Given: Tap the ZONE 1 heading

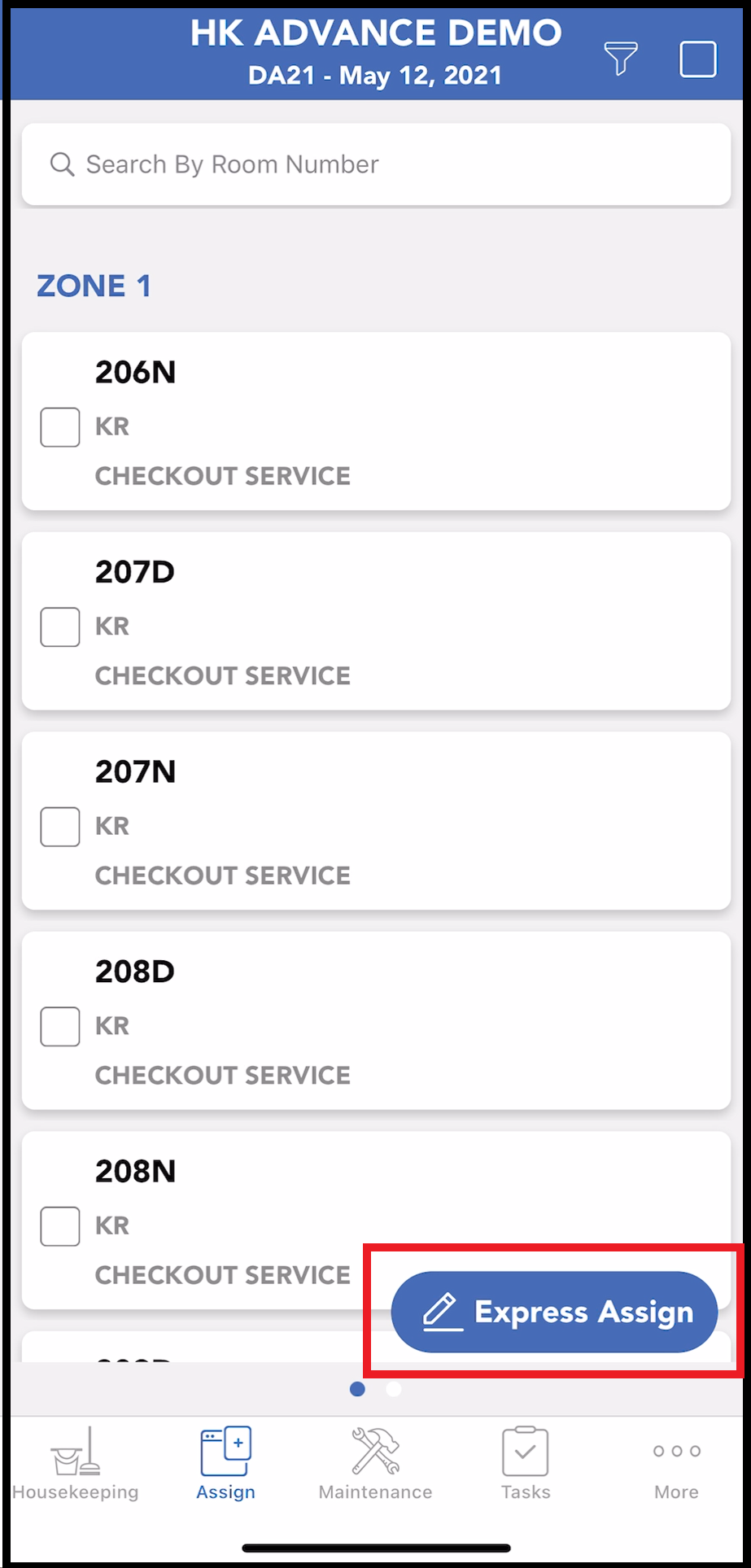Looking at the screenshot, I should pyautogui.click(x=94, y=285).
